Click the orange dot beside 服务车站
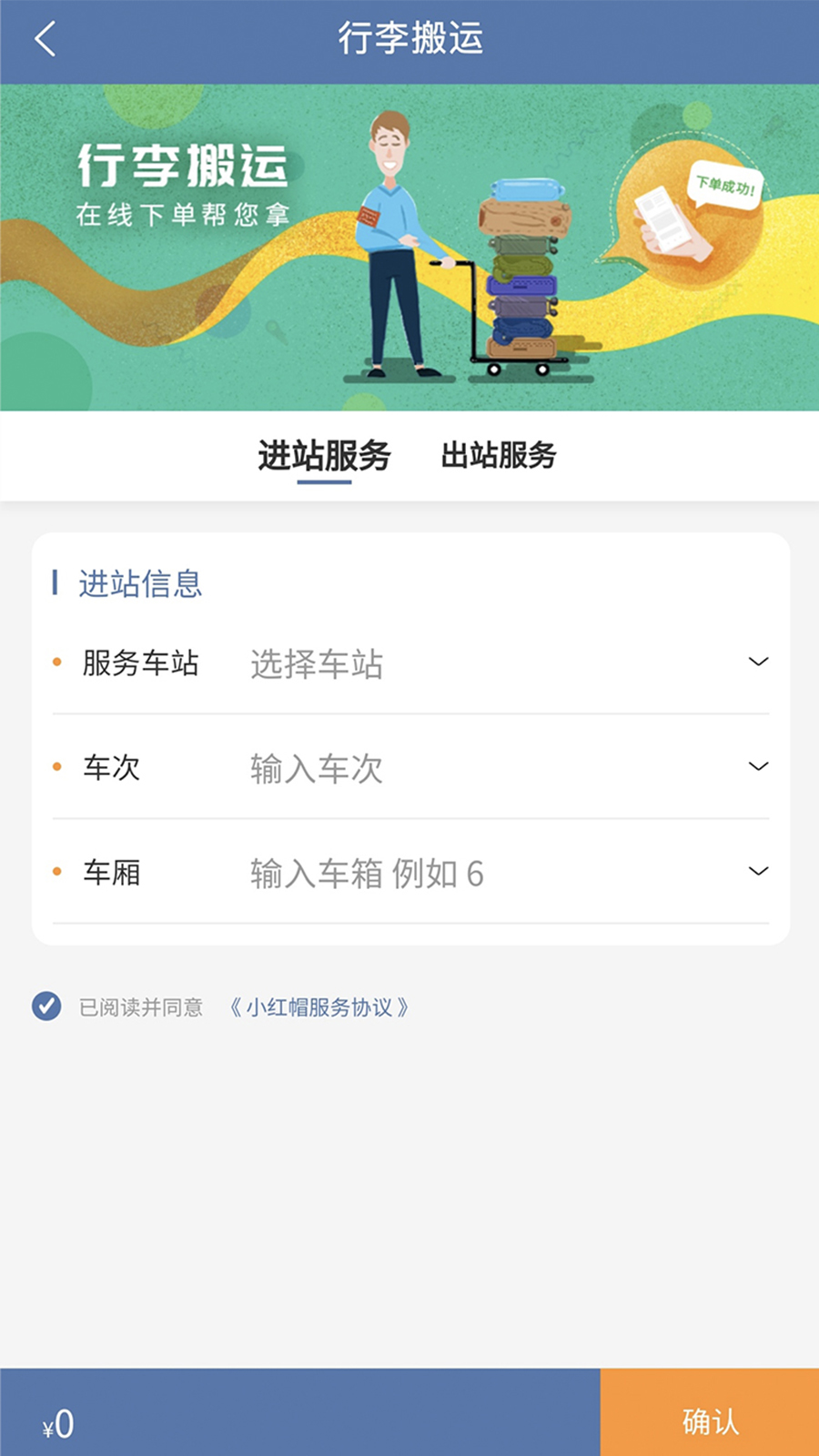The image size is (819, 1456). (57, 663)
